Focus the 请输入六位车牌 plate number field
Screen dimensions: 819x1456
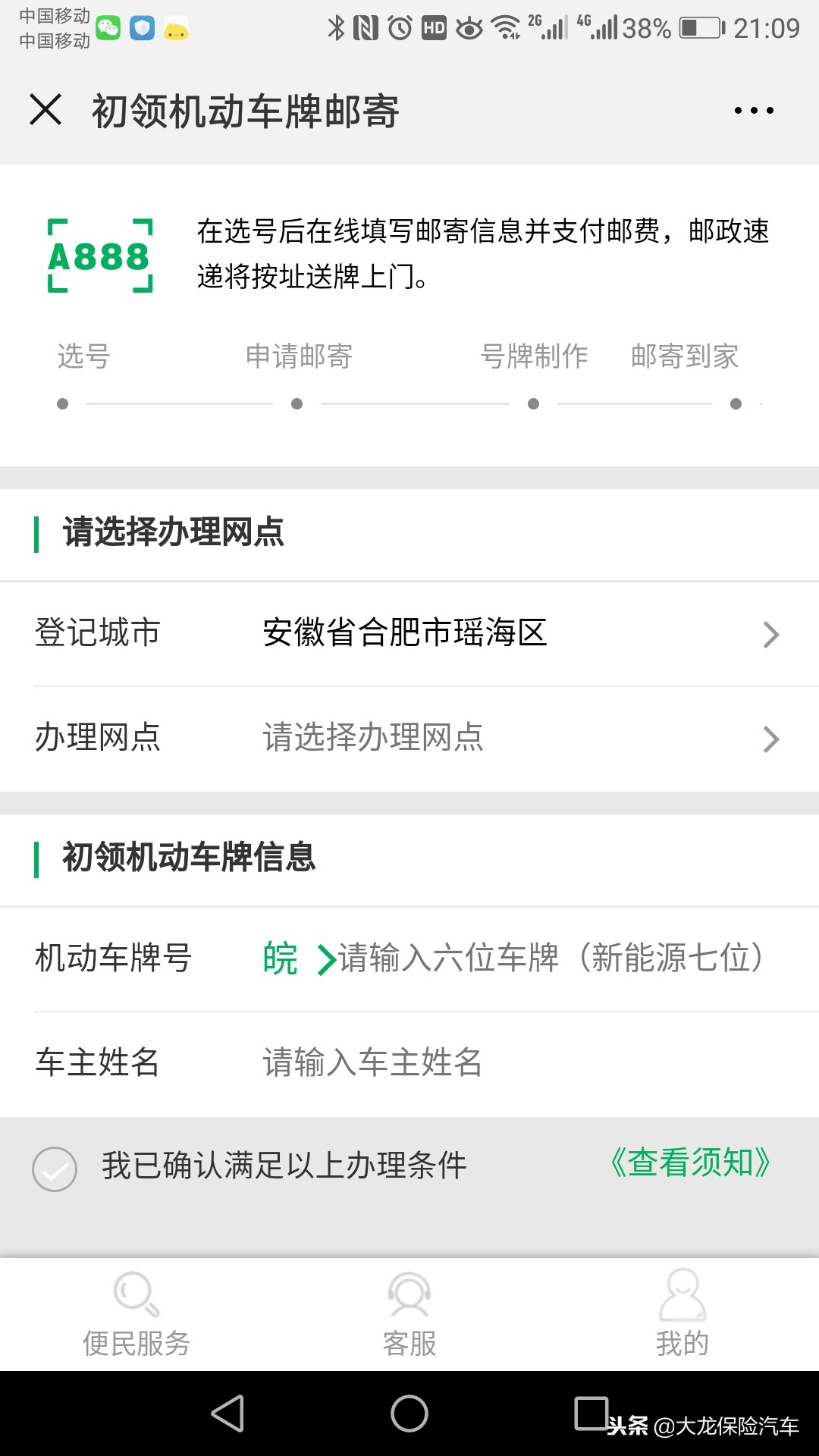click(x=550, y=959)
